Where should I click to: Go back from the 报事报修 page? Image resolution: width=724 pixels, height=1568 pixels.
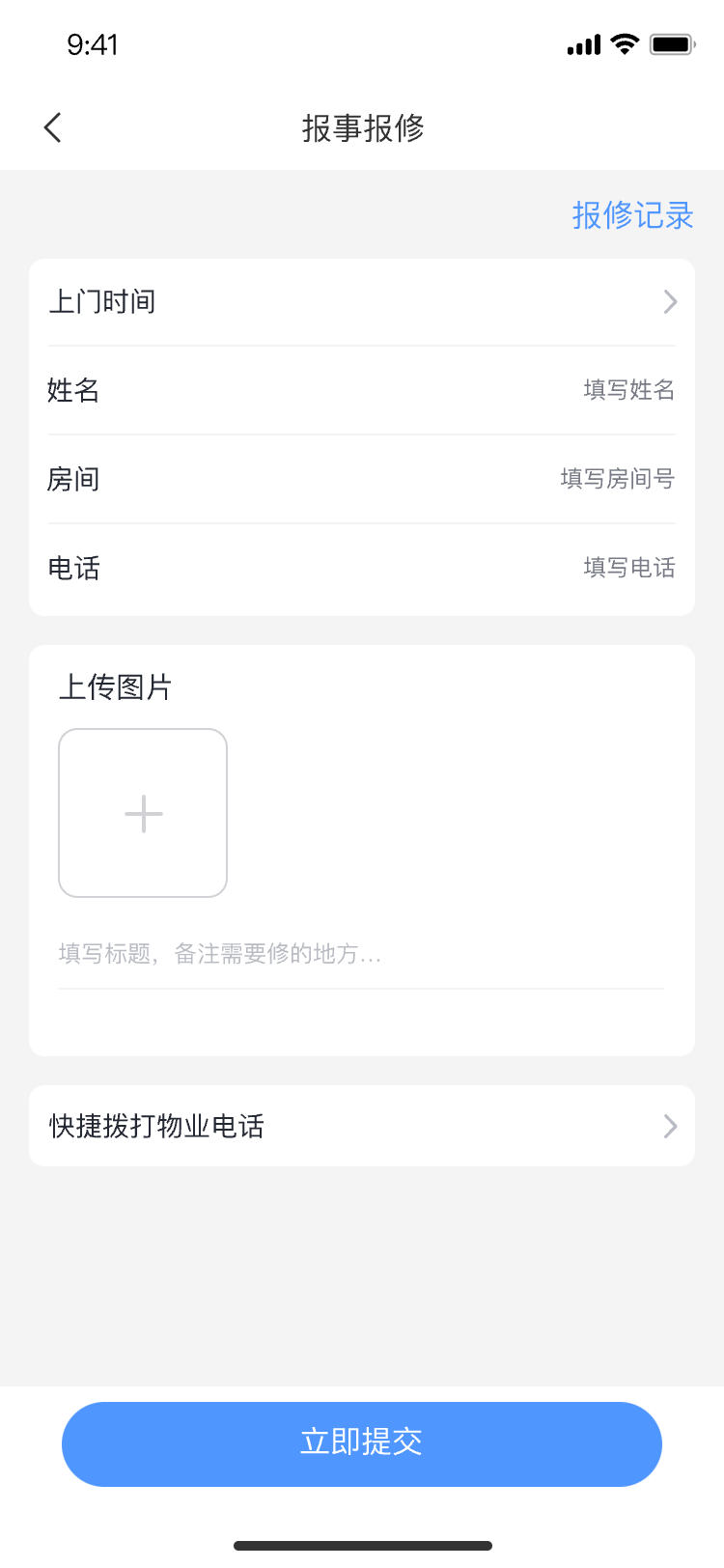53,127
